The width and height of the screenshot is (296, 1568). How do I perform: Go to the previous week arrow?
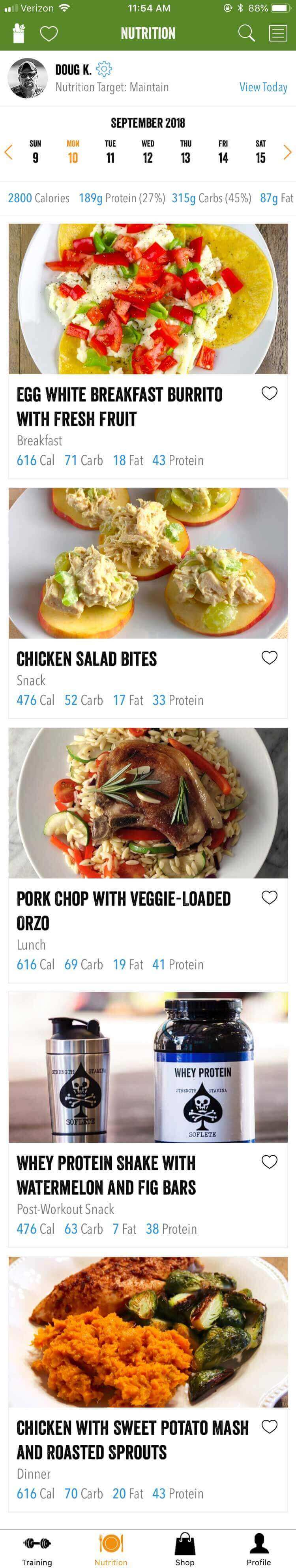(x=9, y=152)
